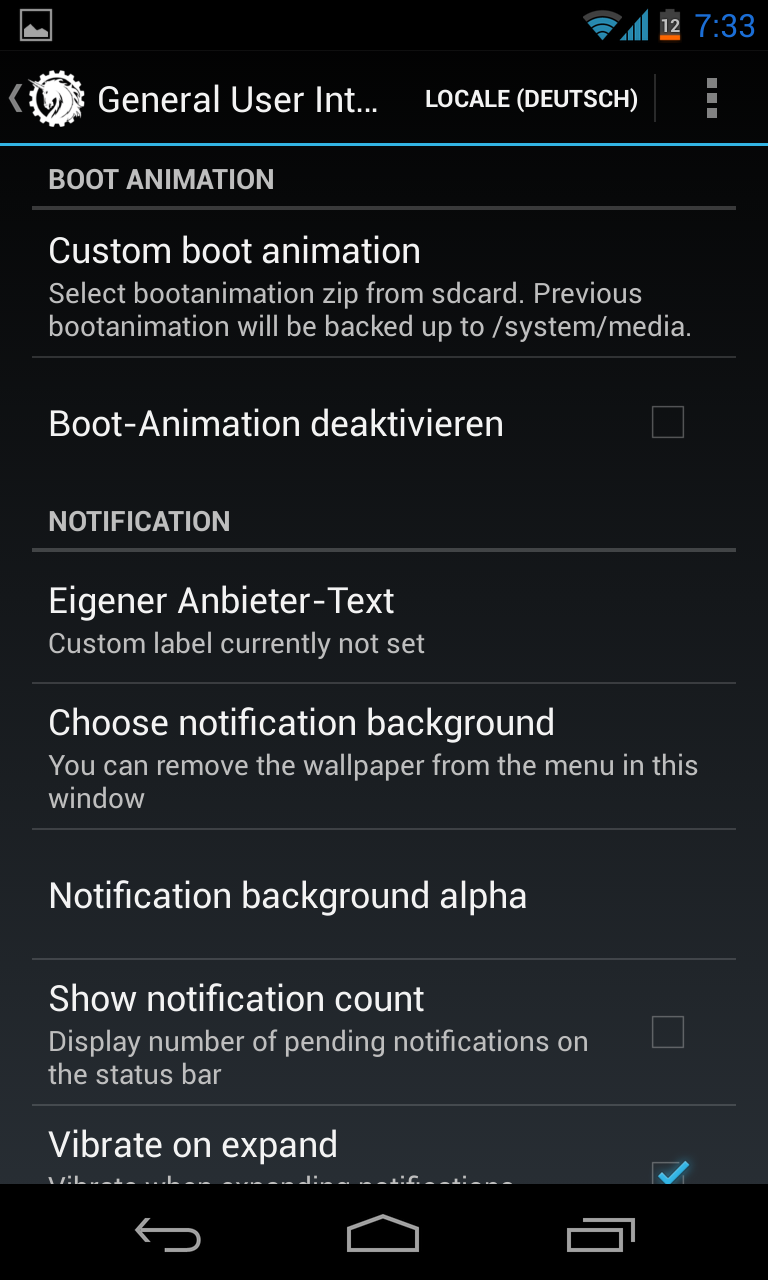This screenshot has height=1280, width=768.
Task: Open Custom boot animation setting
Action: pos(384,284)
